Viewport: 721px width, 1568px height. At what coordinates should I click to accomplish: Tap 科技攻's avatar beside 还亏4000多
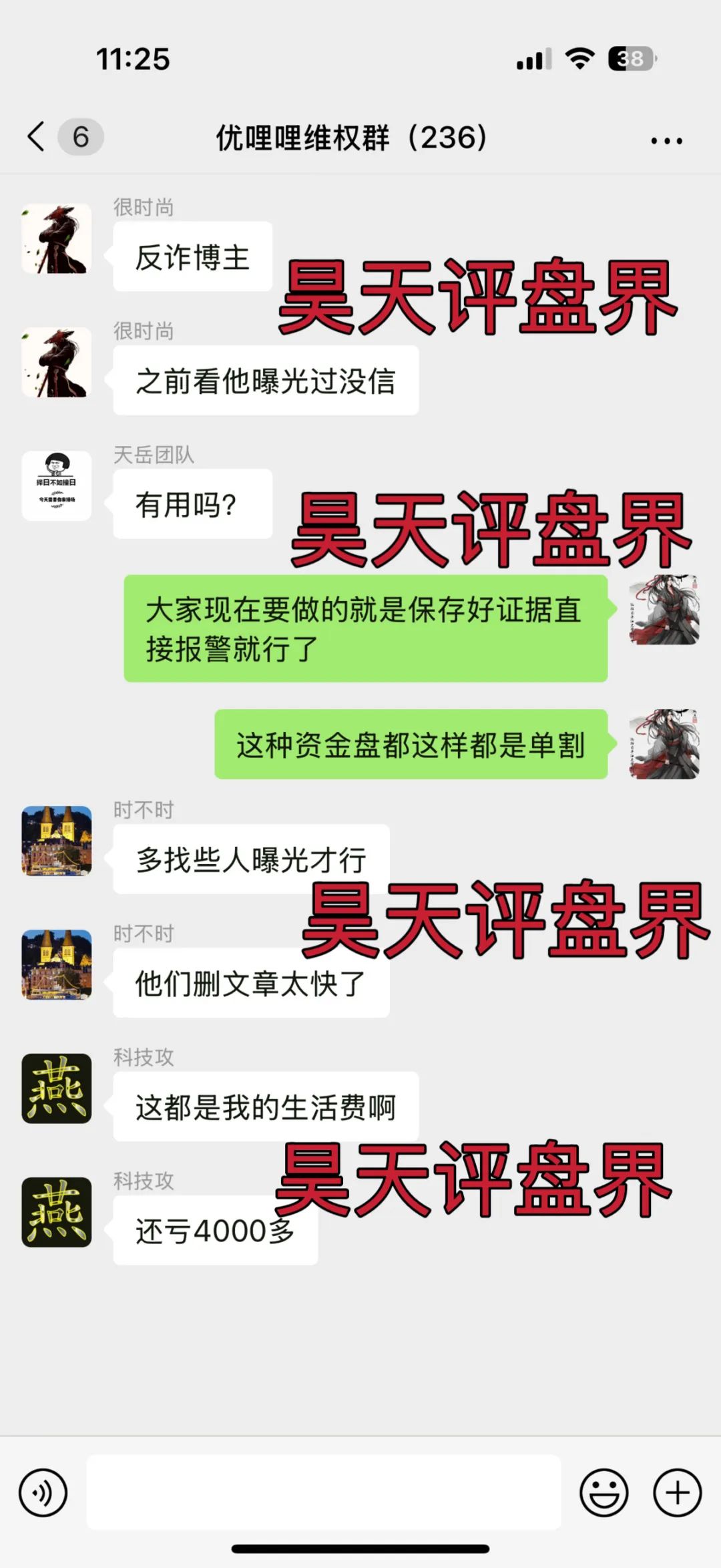[57, 1212]
